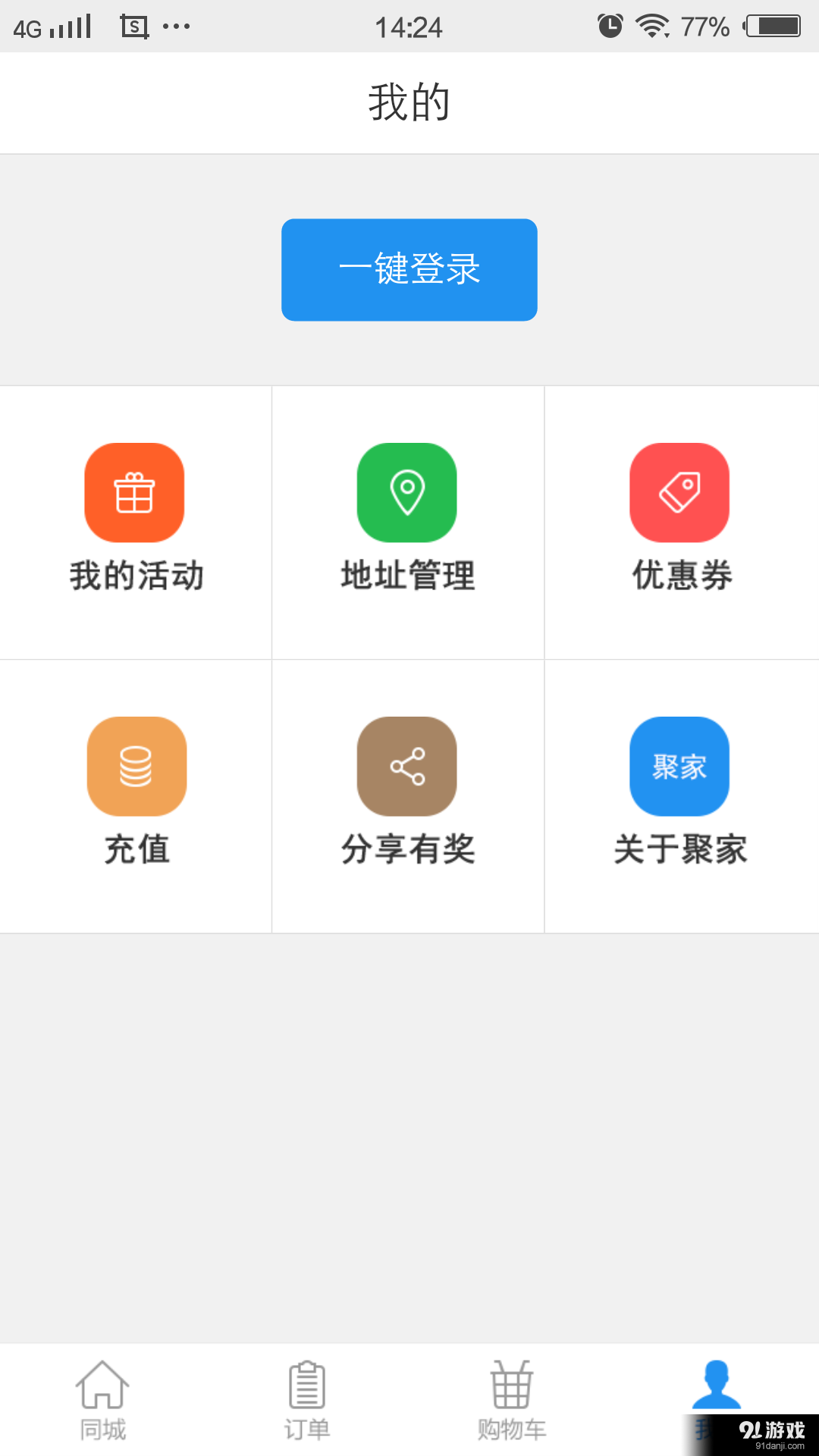The width and height of the screenshot is (819, 1456).
Task: Tap the 一键登录 login button
Action: click(409, 269)
